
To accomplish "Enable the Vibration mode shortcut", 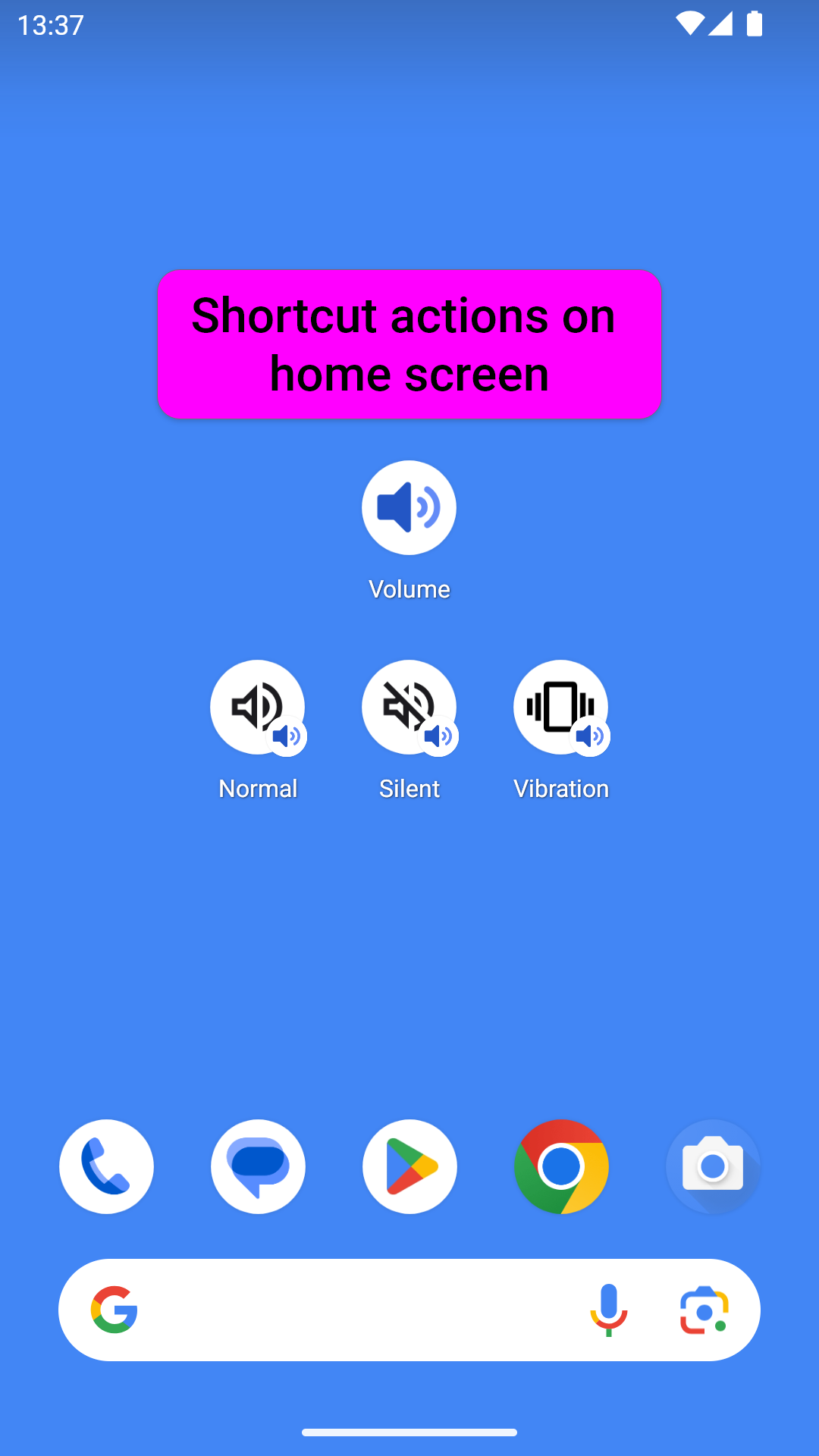I will coord(561,707).
